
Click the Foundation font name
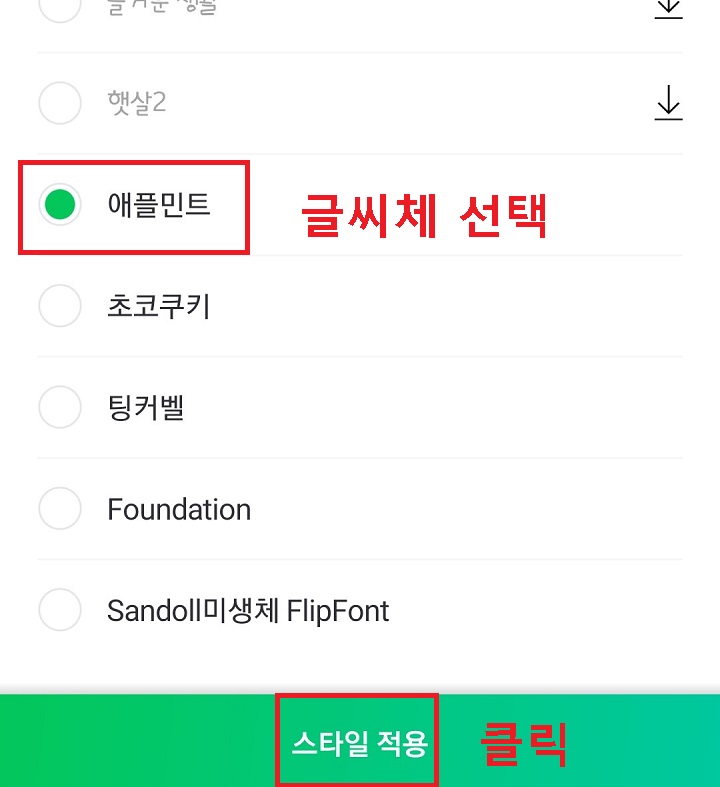[x=179, y=509]
